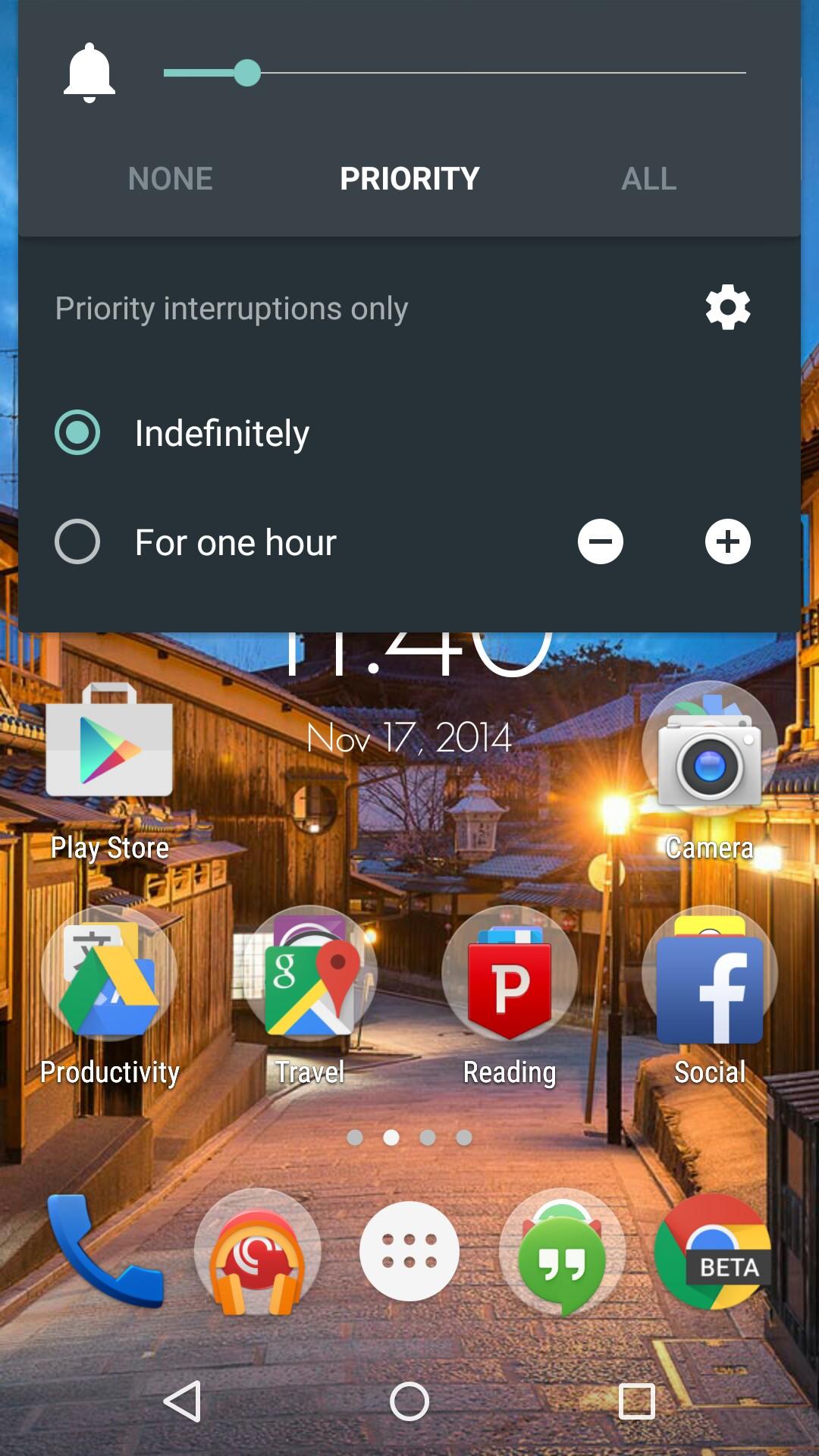Go to the home screen
The width and height of the screenshot is (819, 1456).
[409, 1401]
